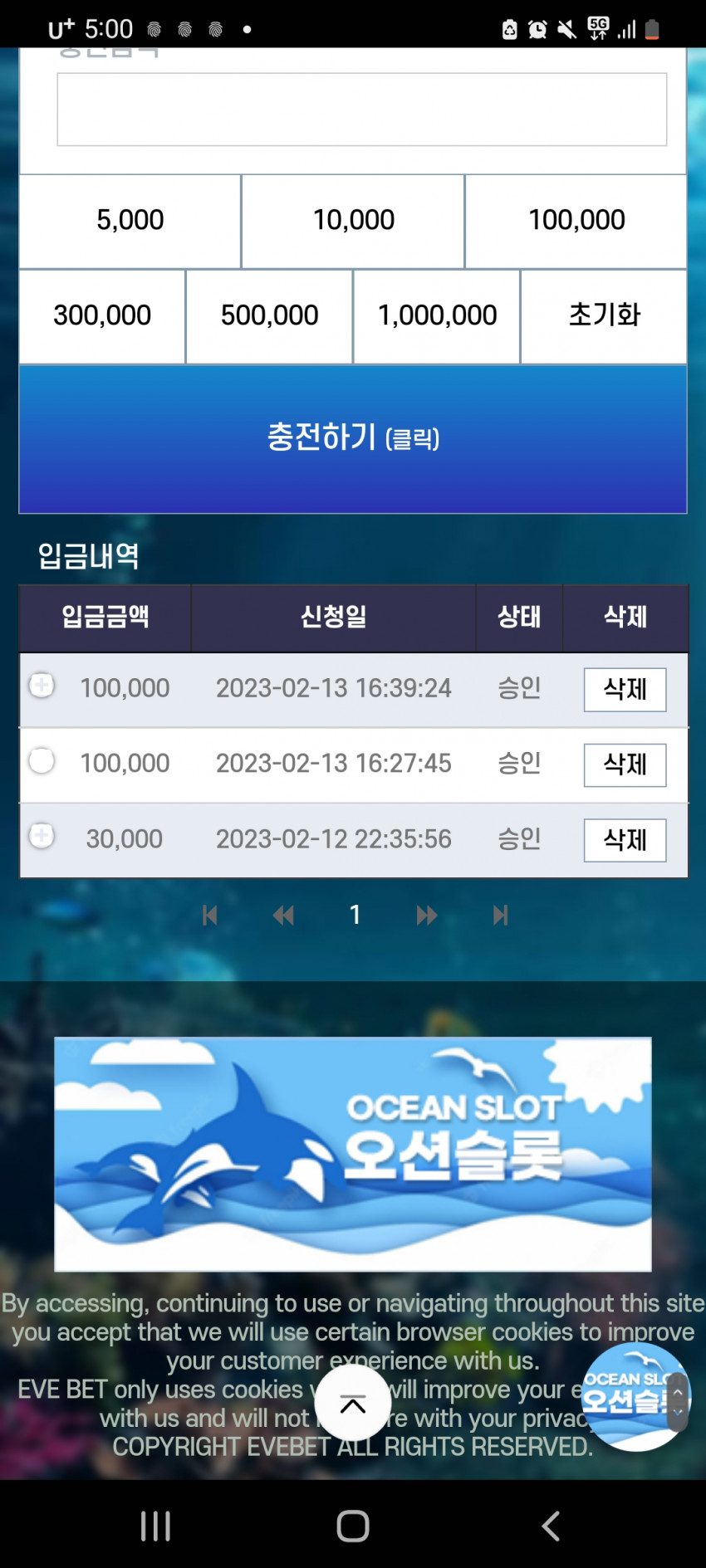Select the 5,000 amount button
The width and height of the screenshot is (706, 1568).
[x=130, y=221]
